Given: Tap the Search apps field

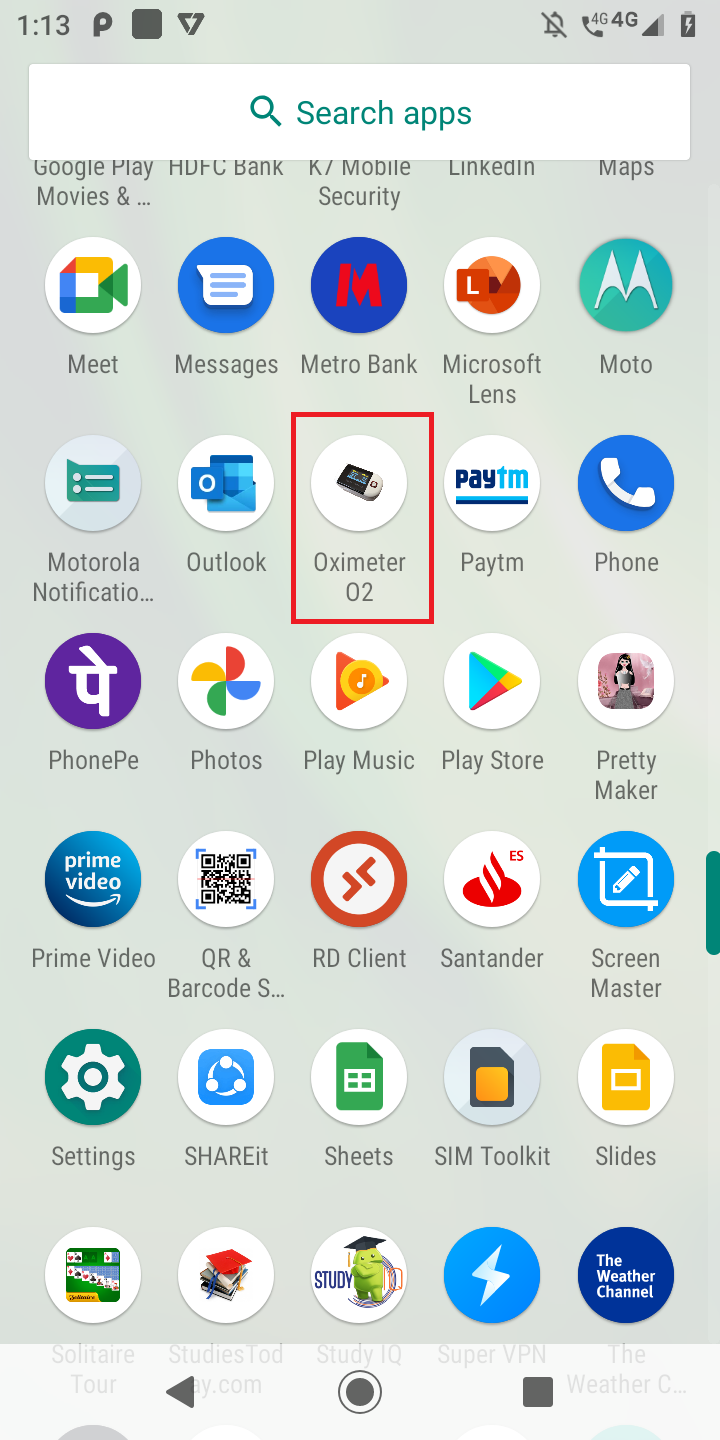Looking at the screenshot, I should 360,112.
